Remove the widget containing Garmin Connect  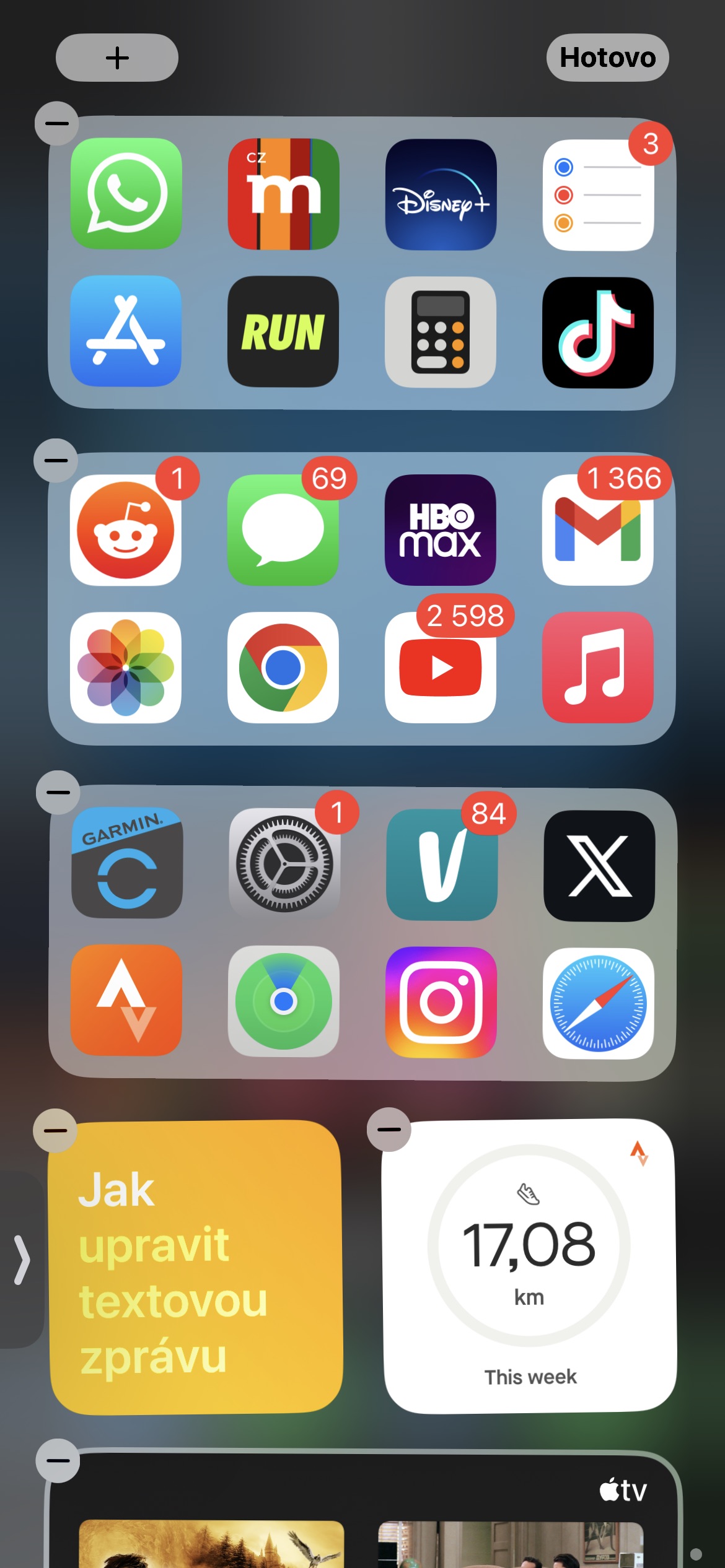(x=58, y=792)
